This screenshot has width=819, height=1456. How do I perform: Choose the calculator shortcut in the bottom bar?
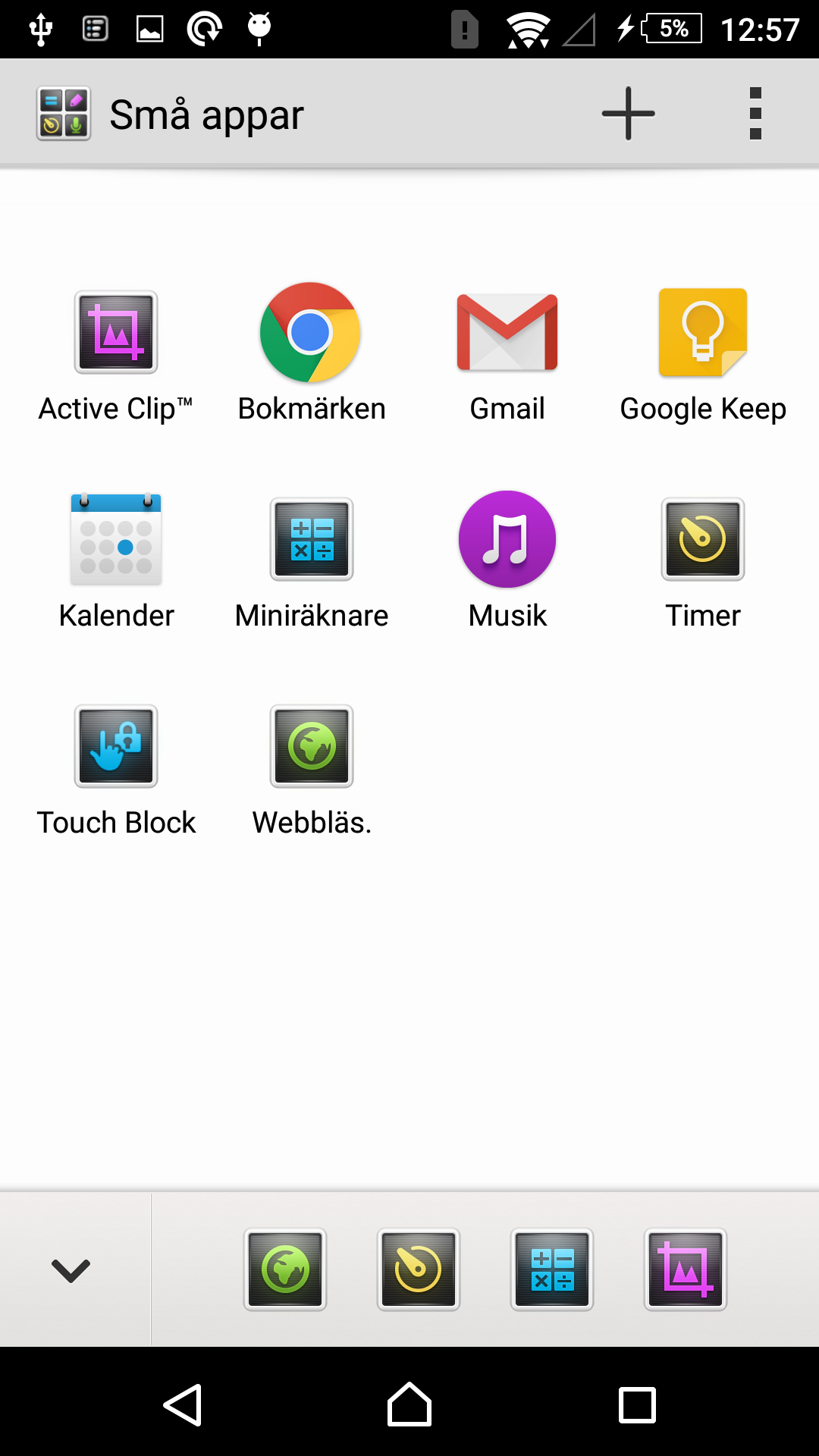552,1269
